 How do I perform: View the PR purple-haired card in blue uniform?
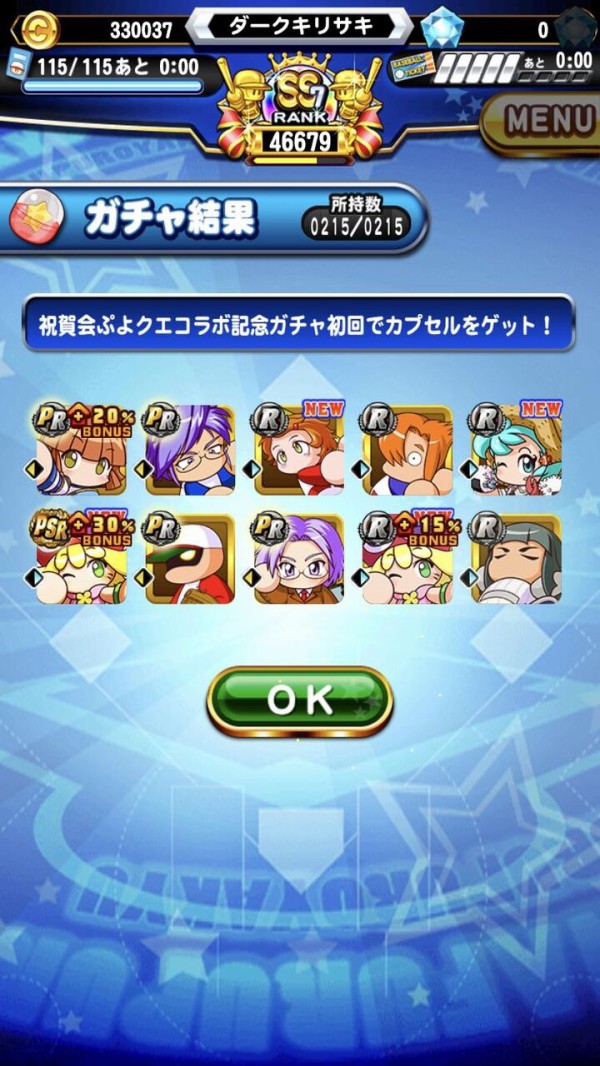(x=190, y=451)
